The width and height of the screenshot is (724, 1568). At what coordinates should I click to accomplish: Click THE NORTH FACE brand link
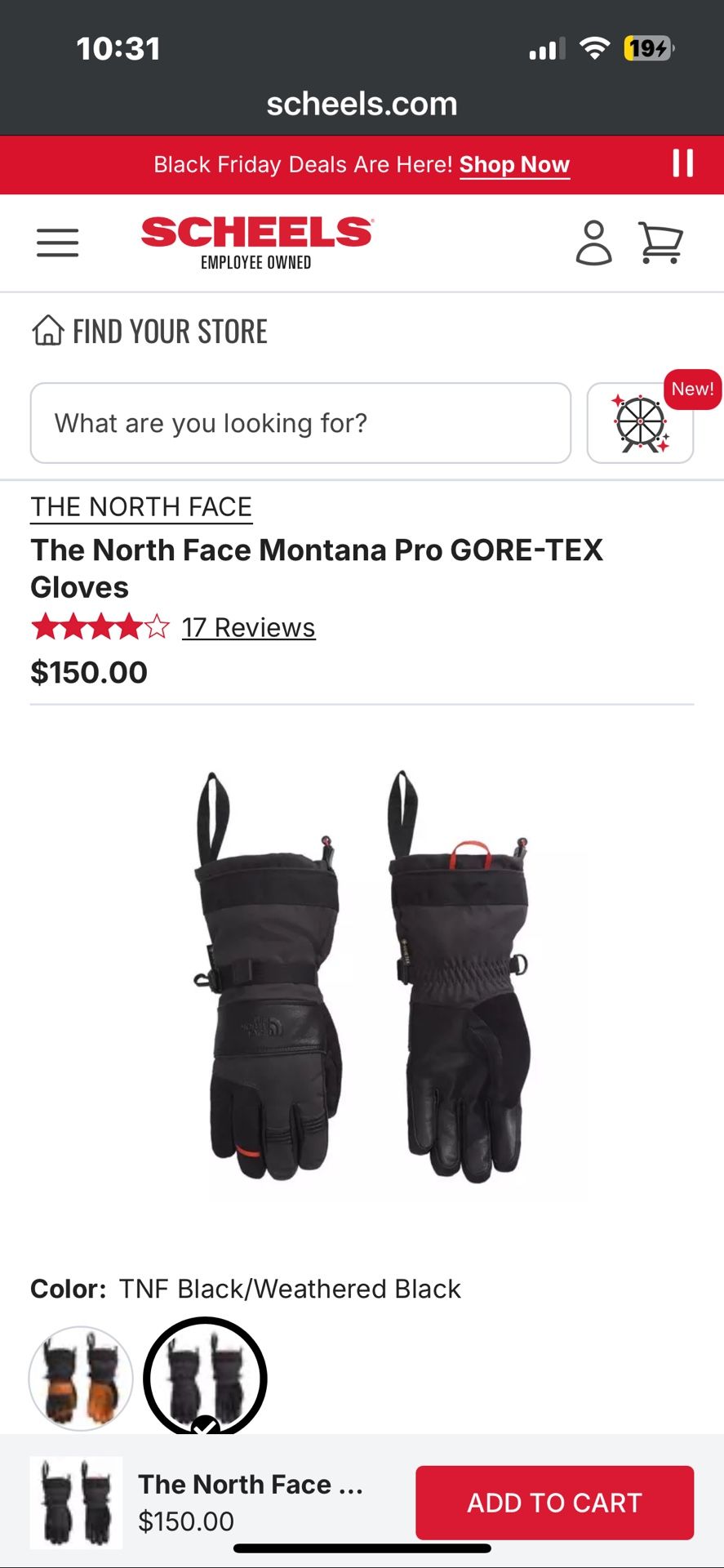[140, 506]
